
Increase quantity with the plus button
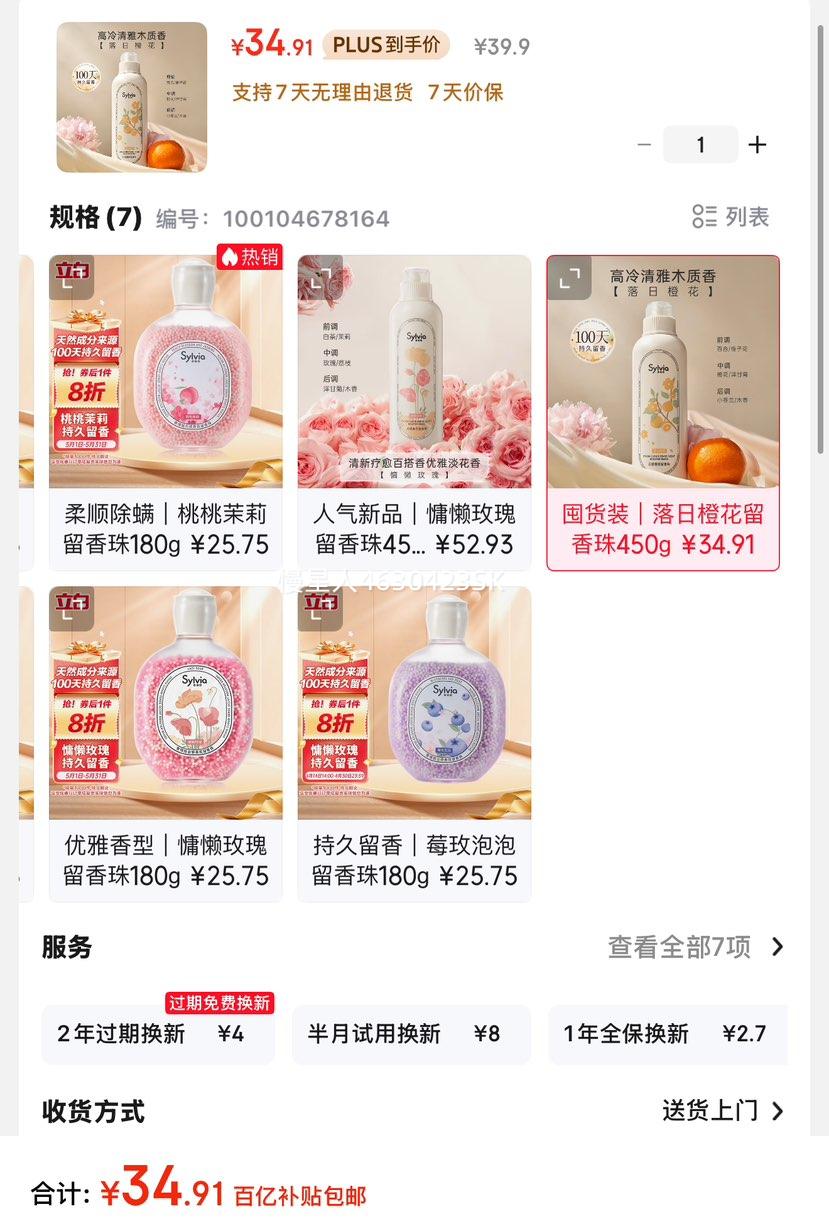point(758,145)
